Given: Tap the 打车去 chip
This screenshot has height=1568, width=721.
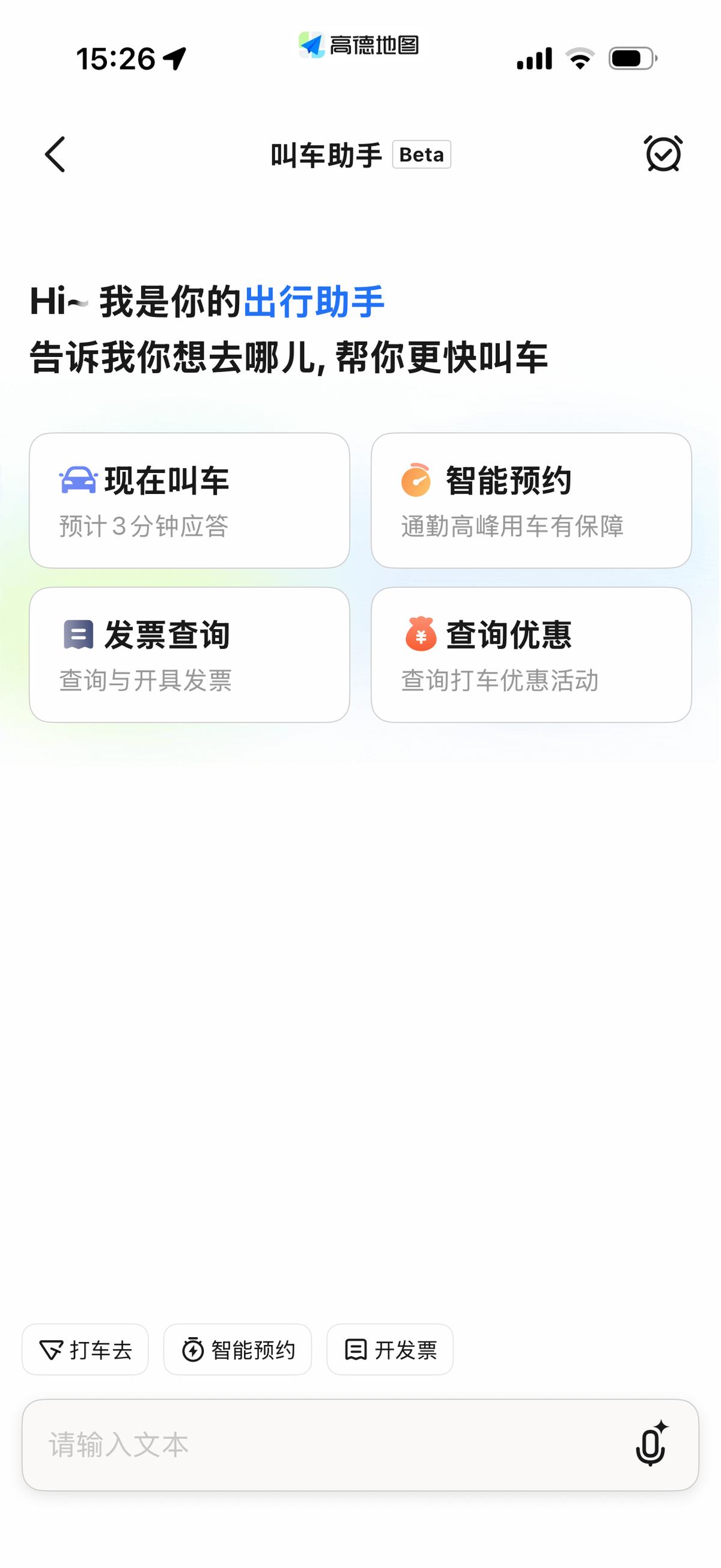Looking at the screenshot, I should pyautogui.click(x=85, y=1349).
